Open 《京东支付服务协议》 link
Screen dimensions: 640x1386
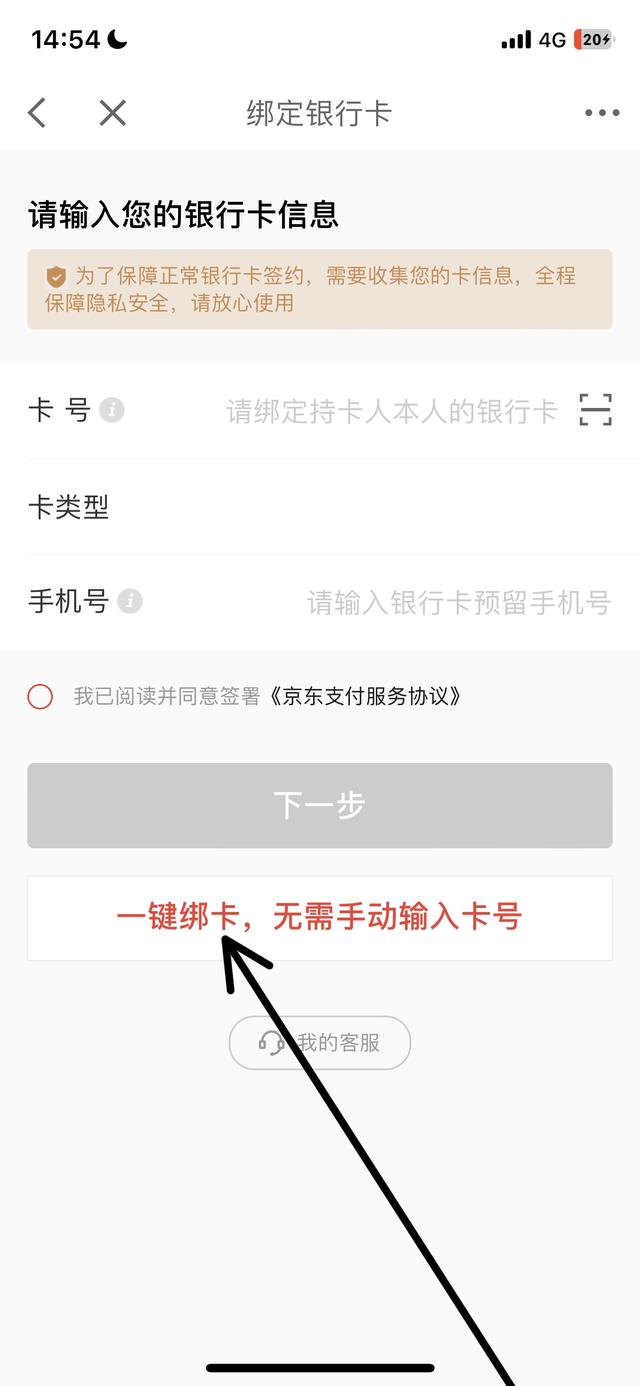[363, 696]
